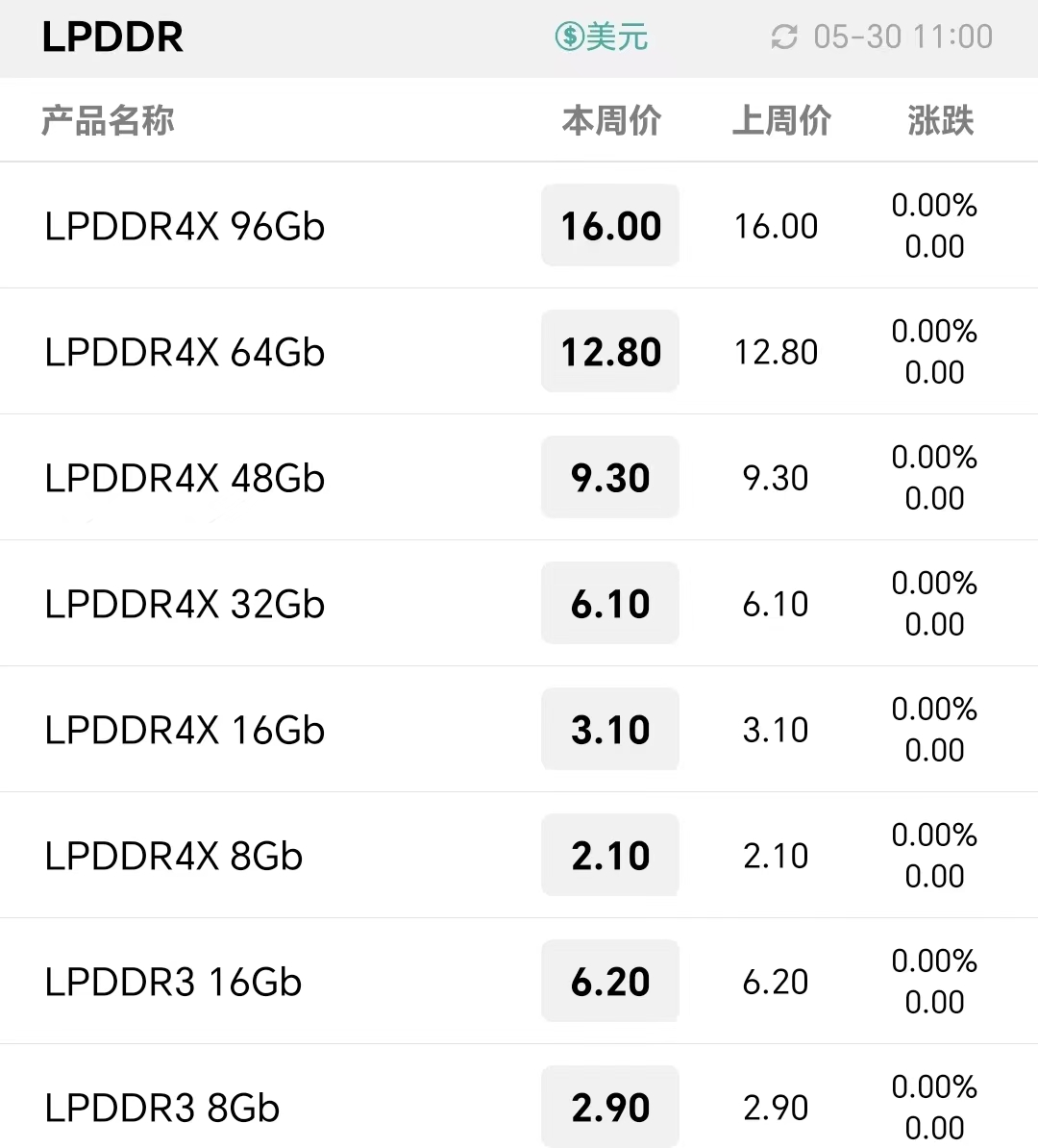The height and width of the screenshot is (1148, 1038).
Task: Refresh the LPDDR price data
Action: point(784,37)
